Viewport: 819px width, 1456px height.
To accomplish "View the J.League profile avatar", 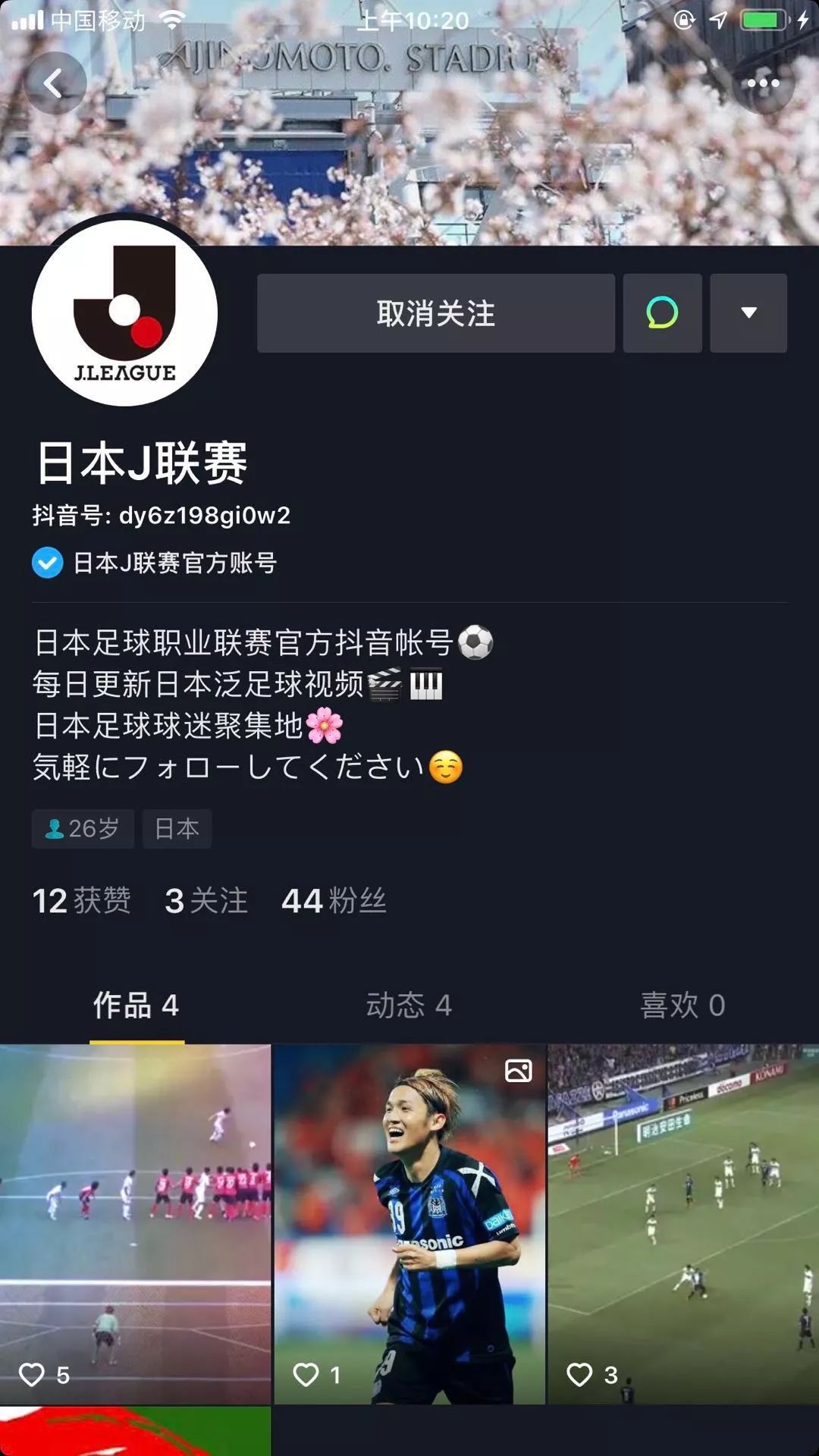I will (125, 312).
